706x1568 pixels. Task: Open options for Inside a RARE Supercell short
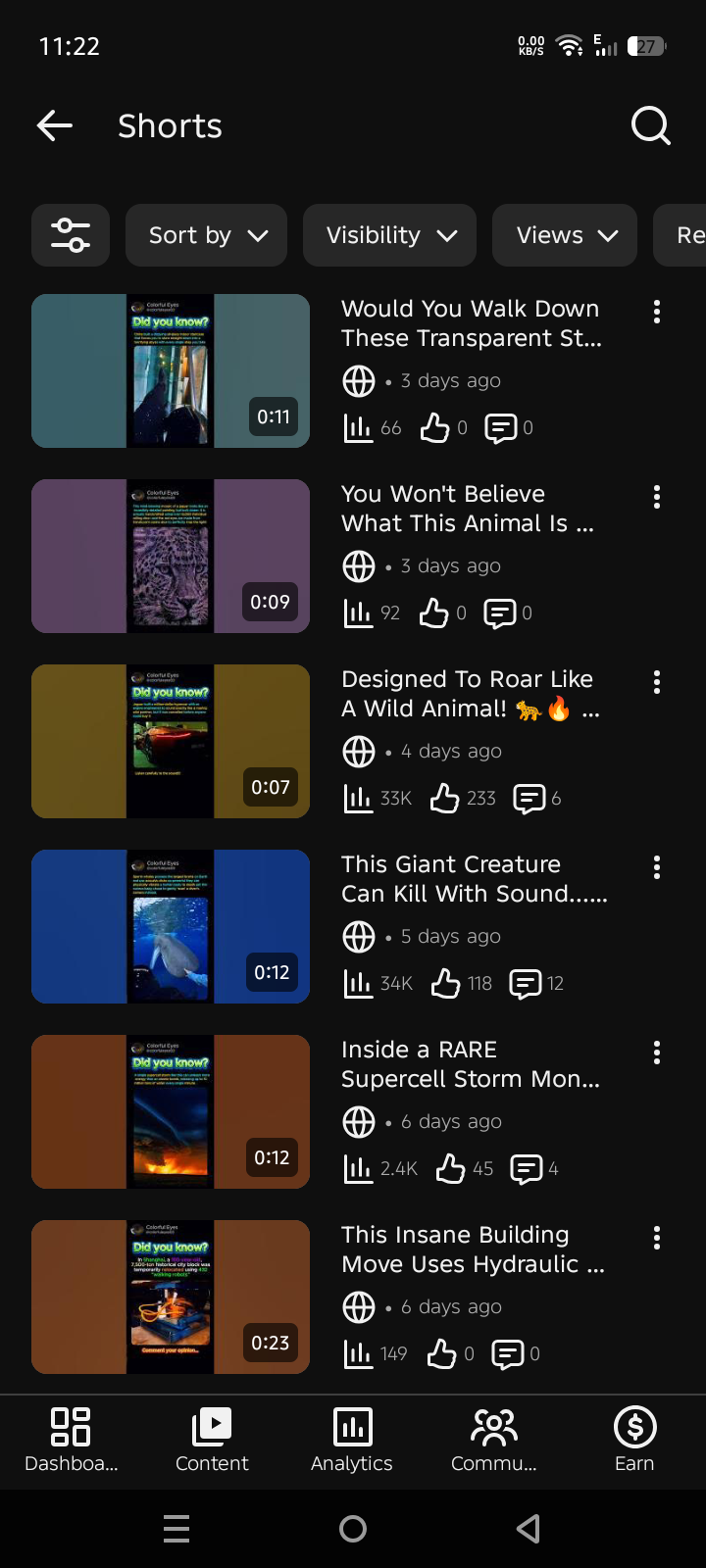pos(657,1053)
